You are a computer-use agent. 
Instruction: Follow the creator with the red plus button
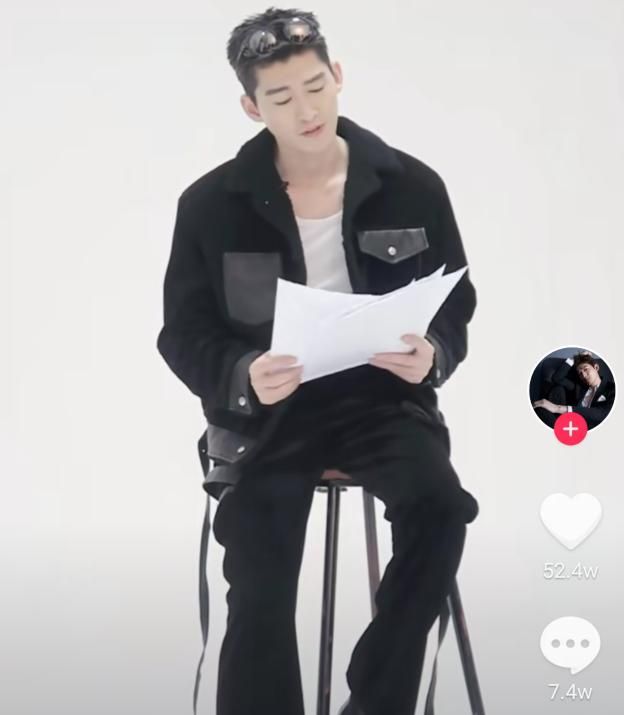coord(571,429)
